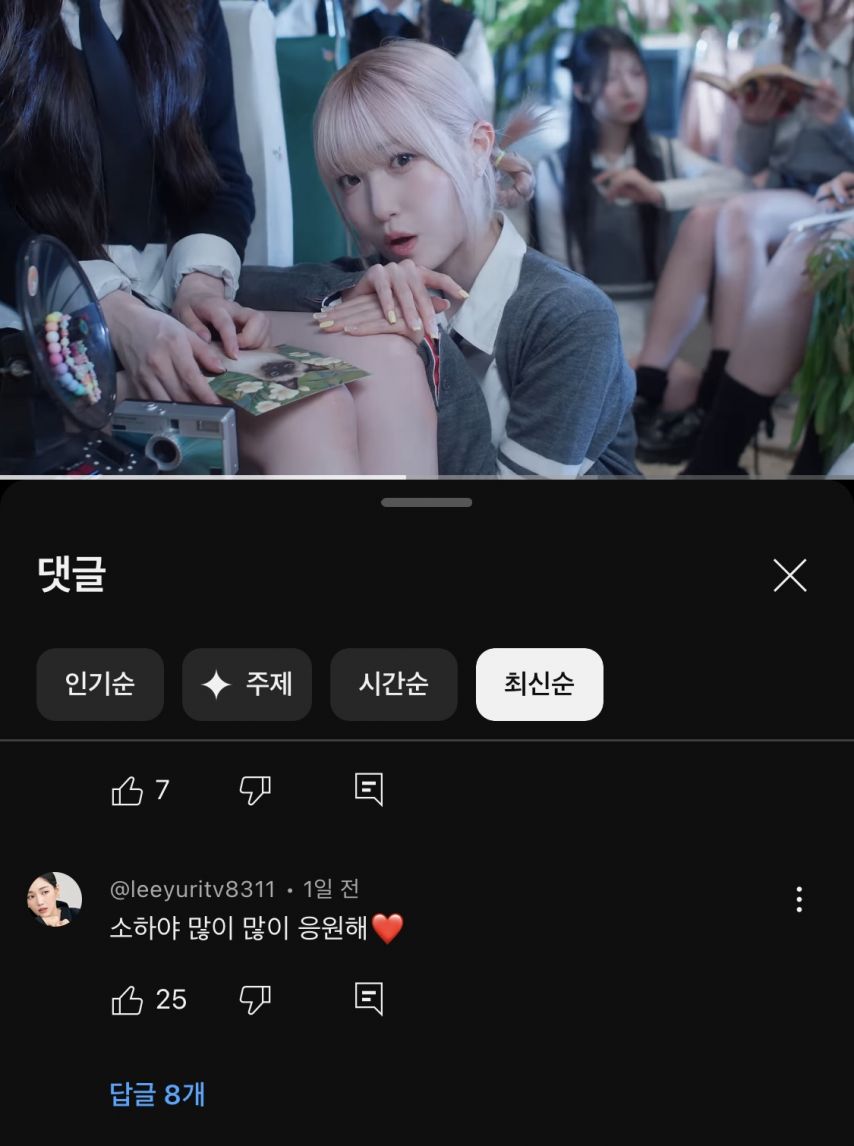Sort comments by 인기순
The image size is (854, 1146).
click(100, 684)
